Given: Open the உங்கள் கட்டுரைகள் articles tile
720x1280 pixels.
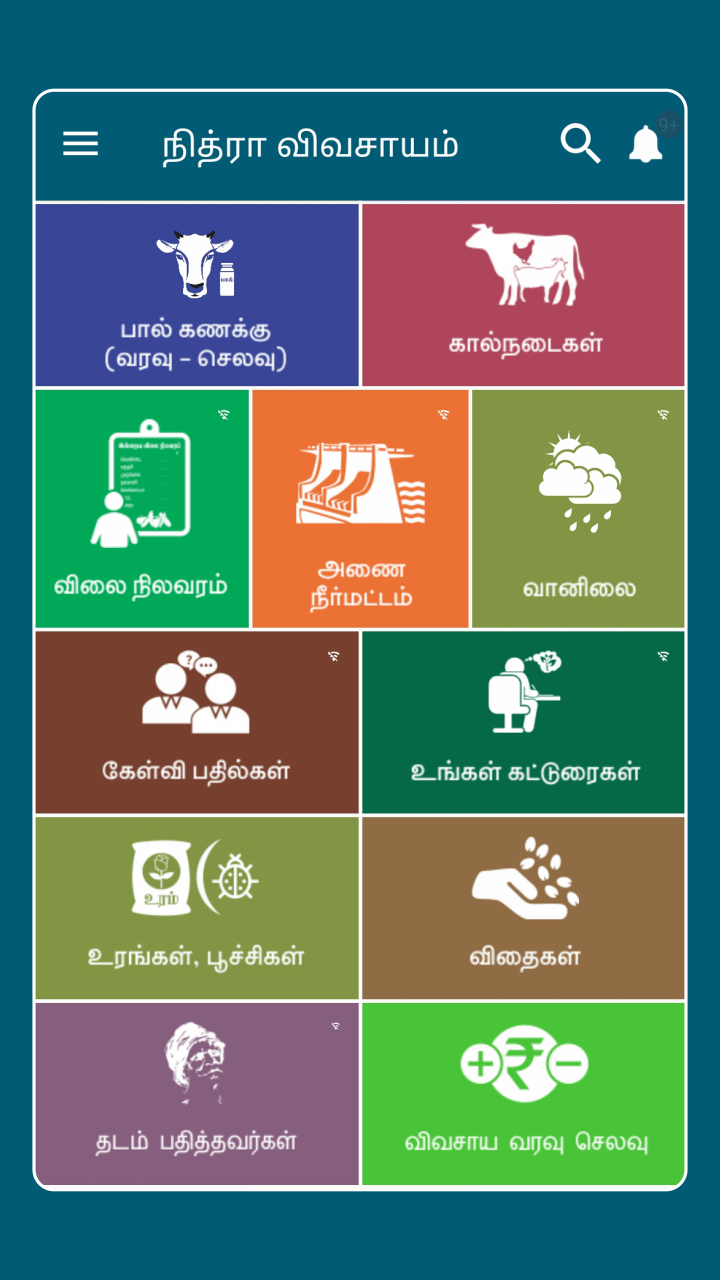Looking at the screenshot, I should point(523,722).
